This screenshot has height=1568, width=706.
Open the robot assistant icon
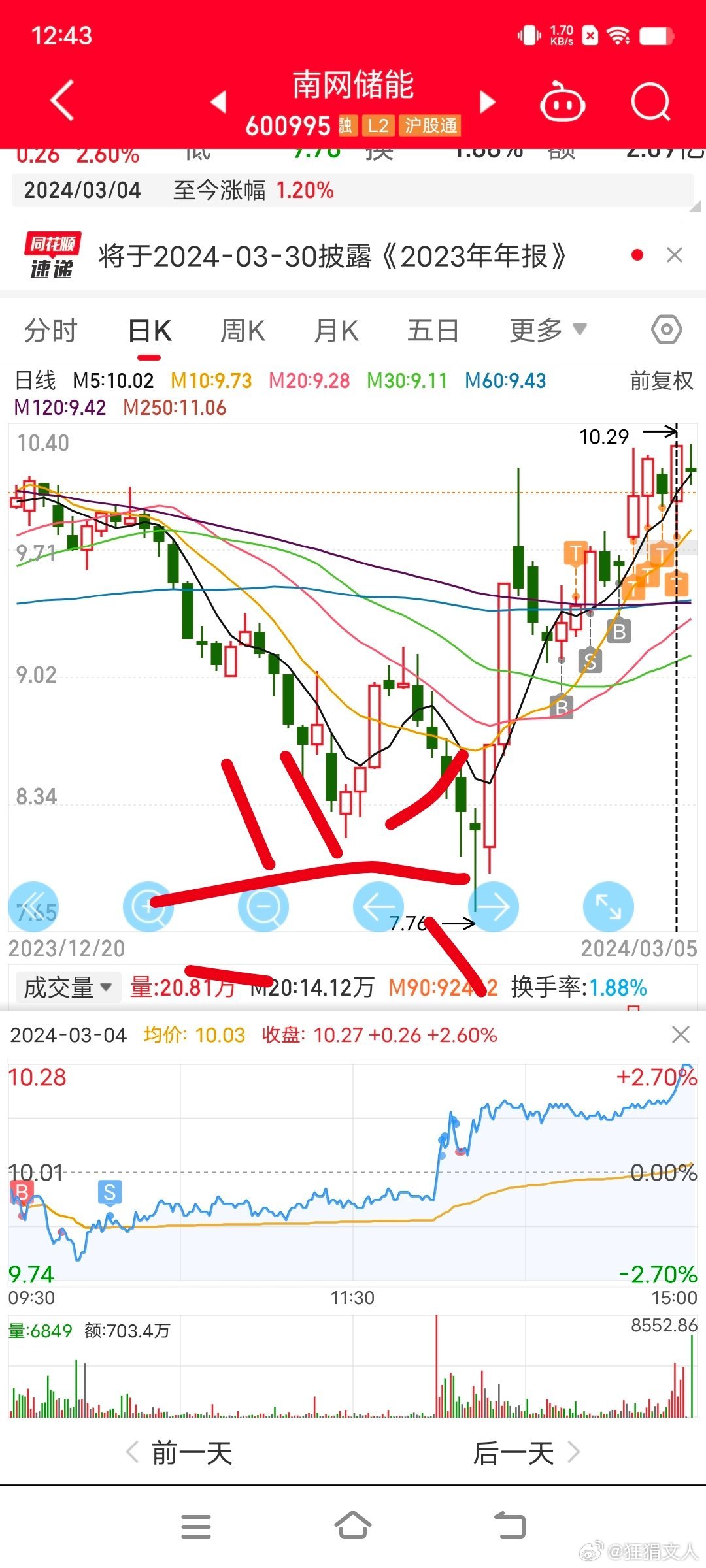[562, 103]
